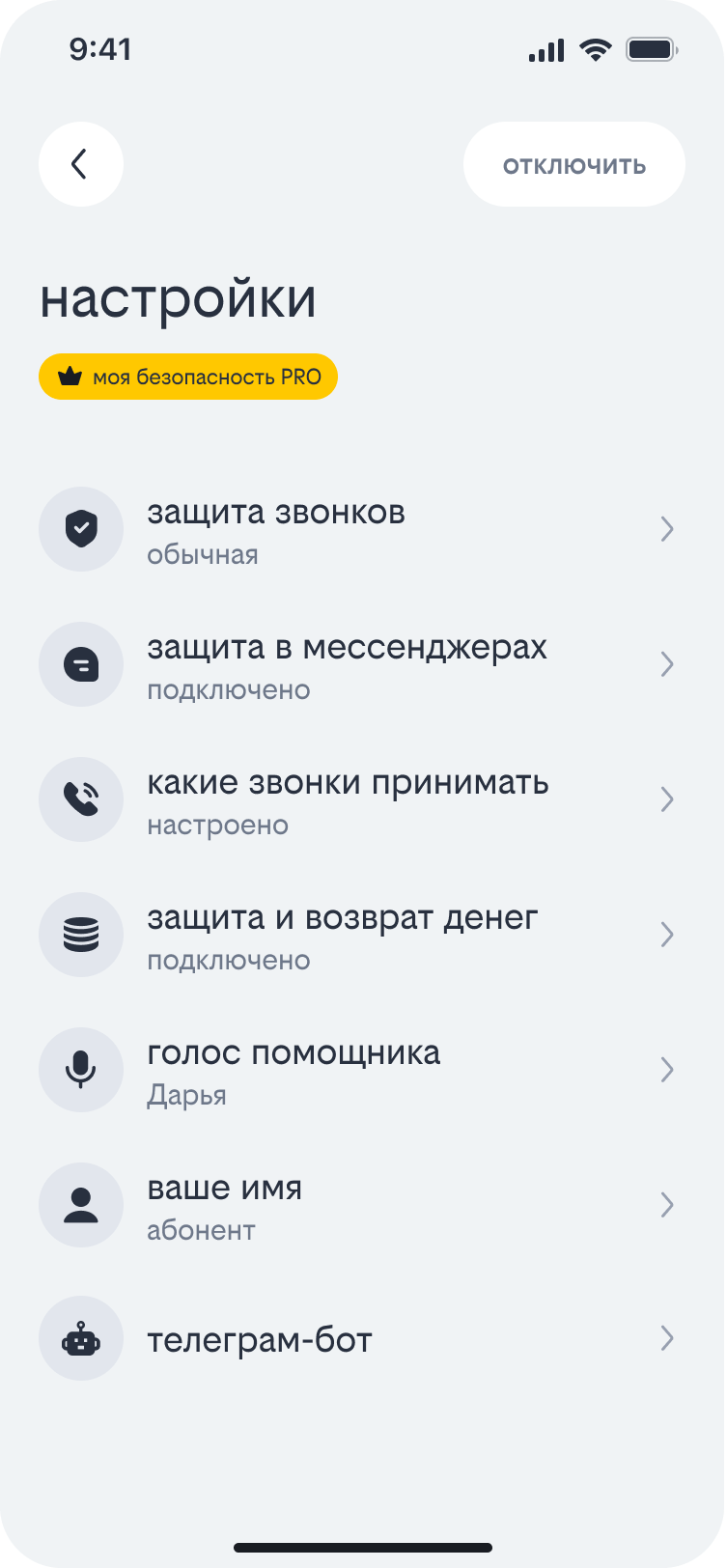The height and width of the screenshot is (1568, 727).
Task: Open защита и возврат денег
Action: tap(357, 936)
